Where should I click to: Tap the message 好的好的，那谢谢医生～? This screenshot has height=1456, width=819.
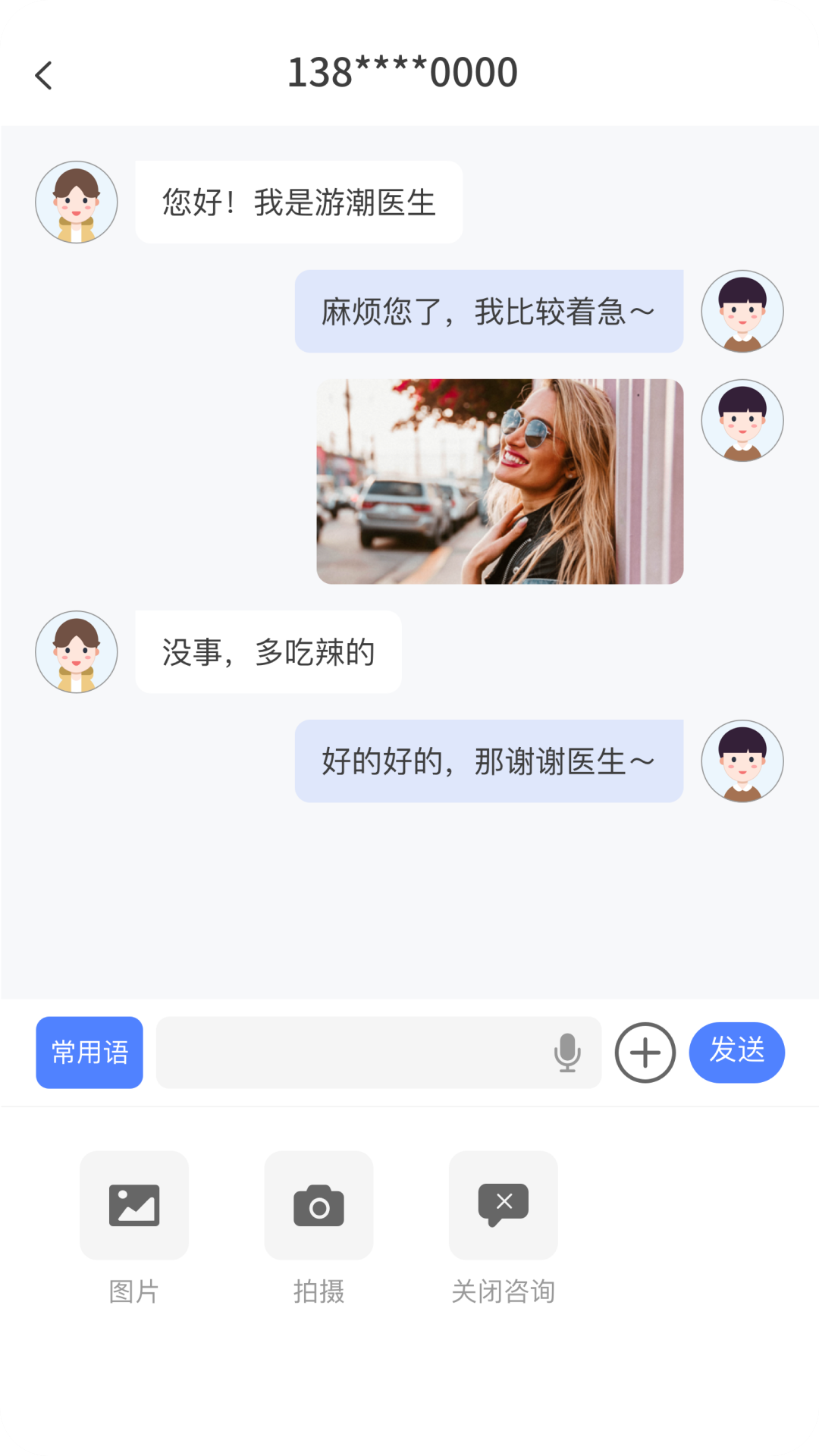click(488, 761)
